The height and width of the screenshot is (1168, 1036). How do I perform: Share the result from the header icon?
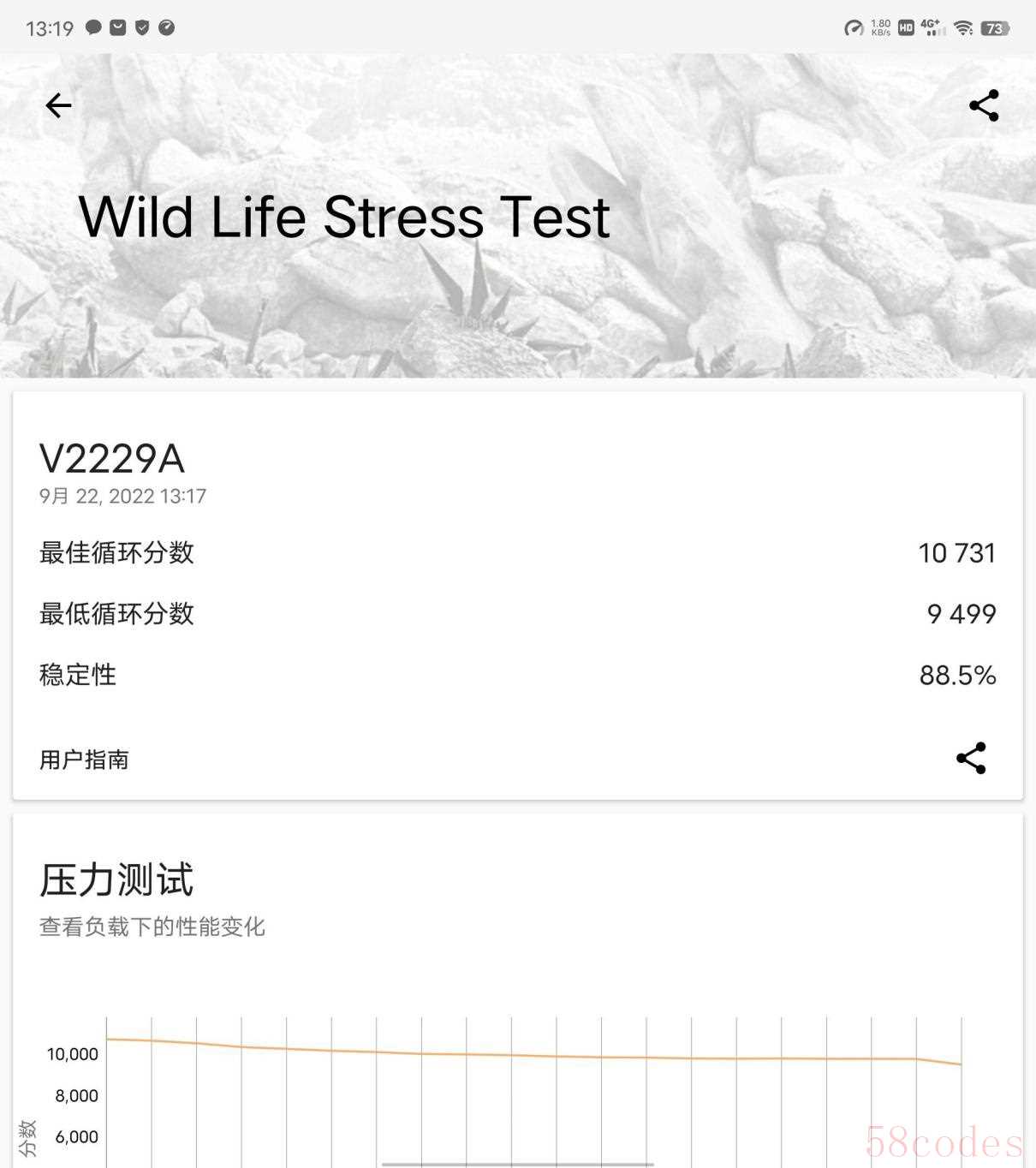coord(984,105)
